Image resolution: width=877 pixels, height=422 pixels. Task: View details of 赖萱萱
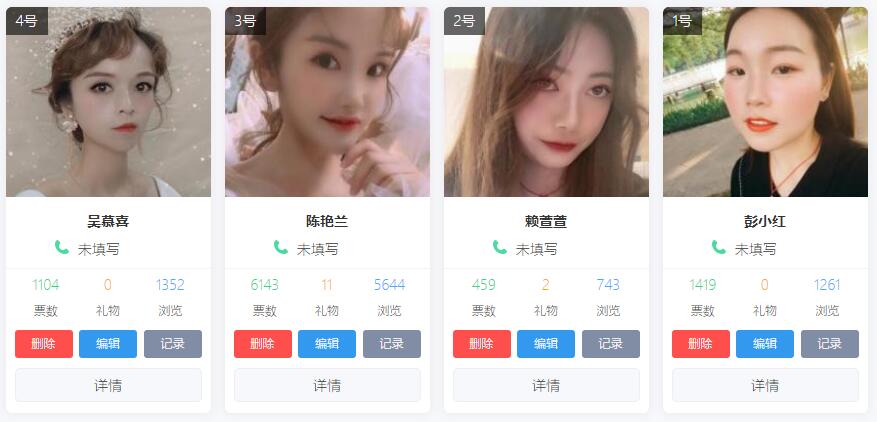[x=546, y=385]
